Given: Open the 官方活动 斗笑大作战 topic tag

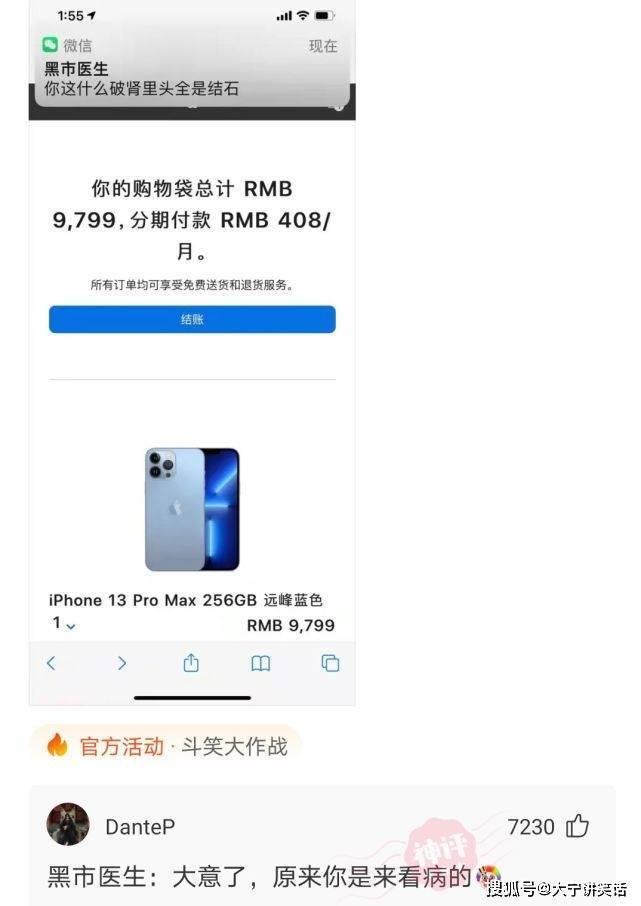Looking at the screenshot, I should (x=166, y=746).
